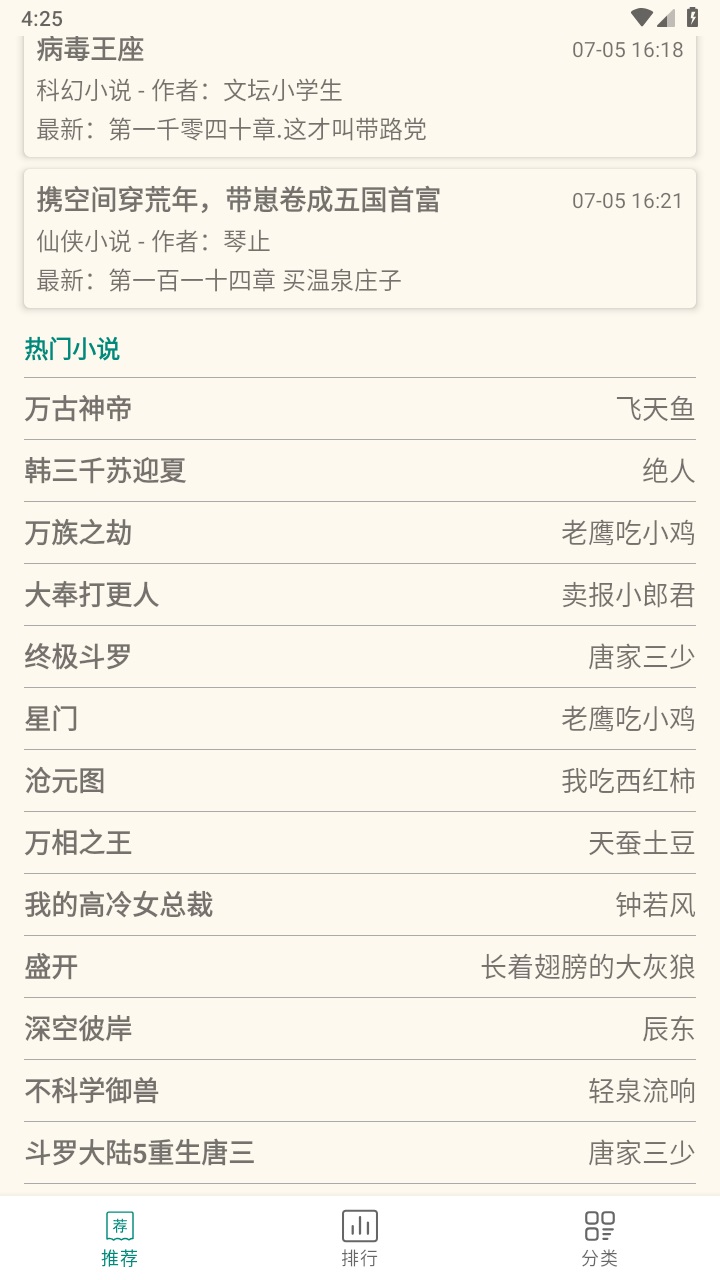Click the cellular signal icon
Screen dimensions: 720x1280
pyautogui.click(x=668, y=15)
